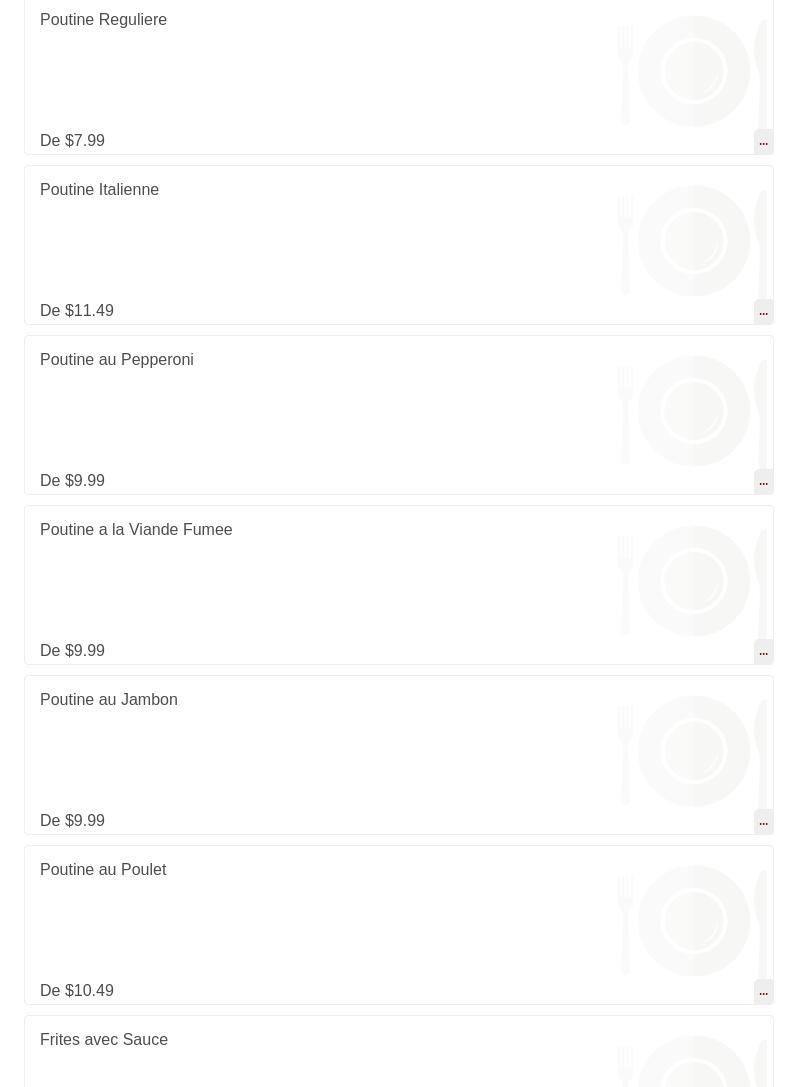Tap the ellipsis on Poutine au Jambon
The image size is (785, 1087).
tap(763, 822)
